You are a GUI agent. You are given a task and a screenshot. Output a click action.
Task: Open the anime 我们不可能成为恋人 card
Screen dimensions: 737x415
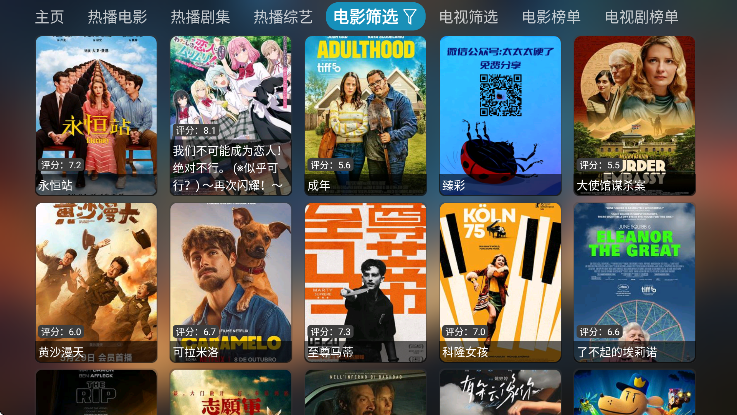click(230, 115)
